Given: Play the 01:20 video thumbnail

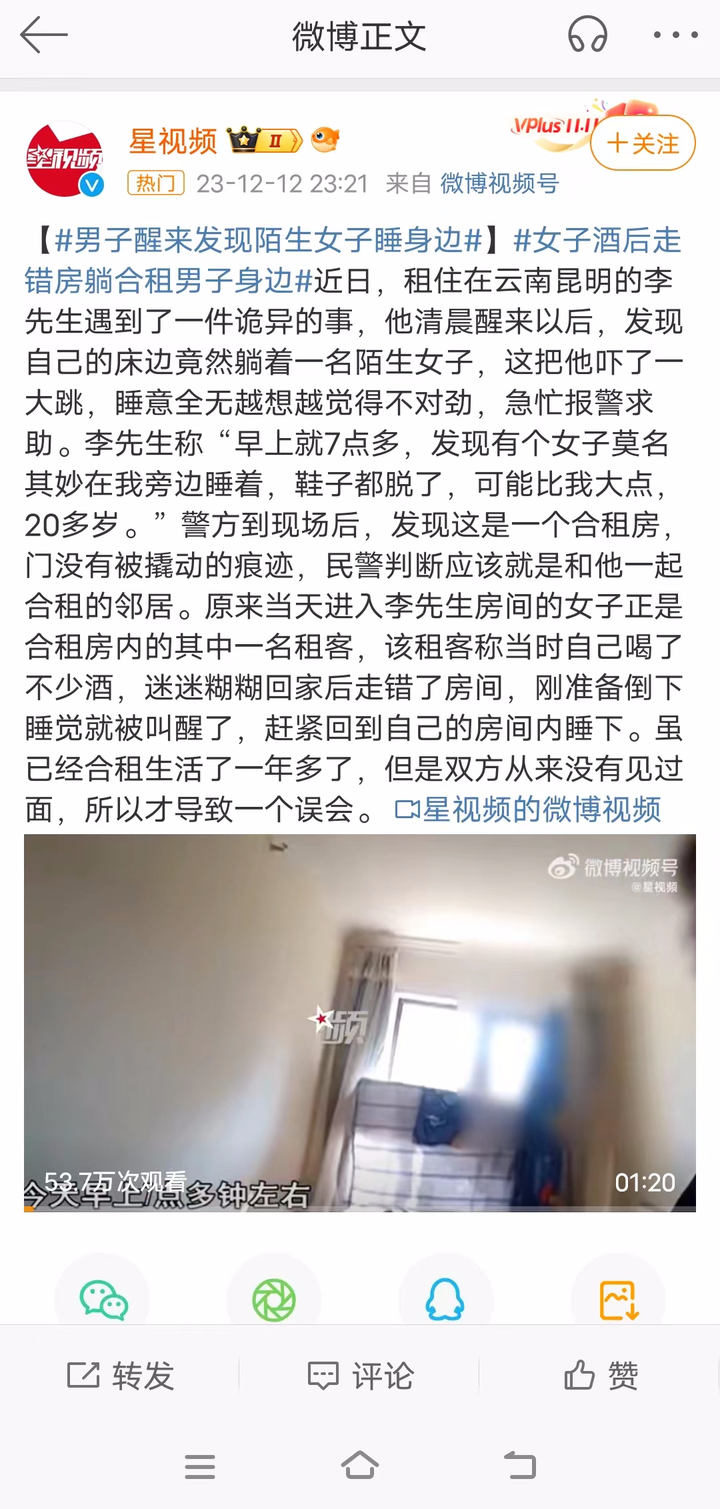Looking at the screenshot, I should click(x=360, y=1022).
